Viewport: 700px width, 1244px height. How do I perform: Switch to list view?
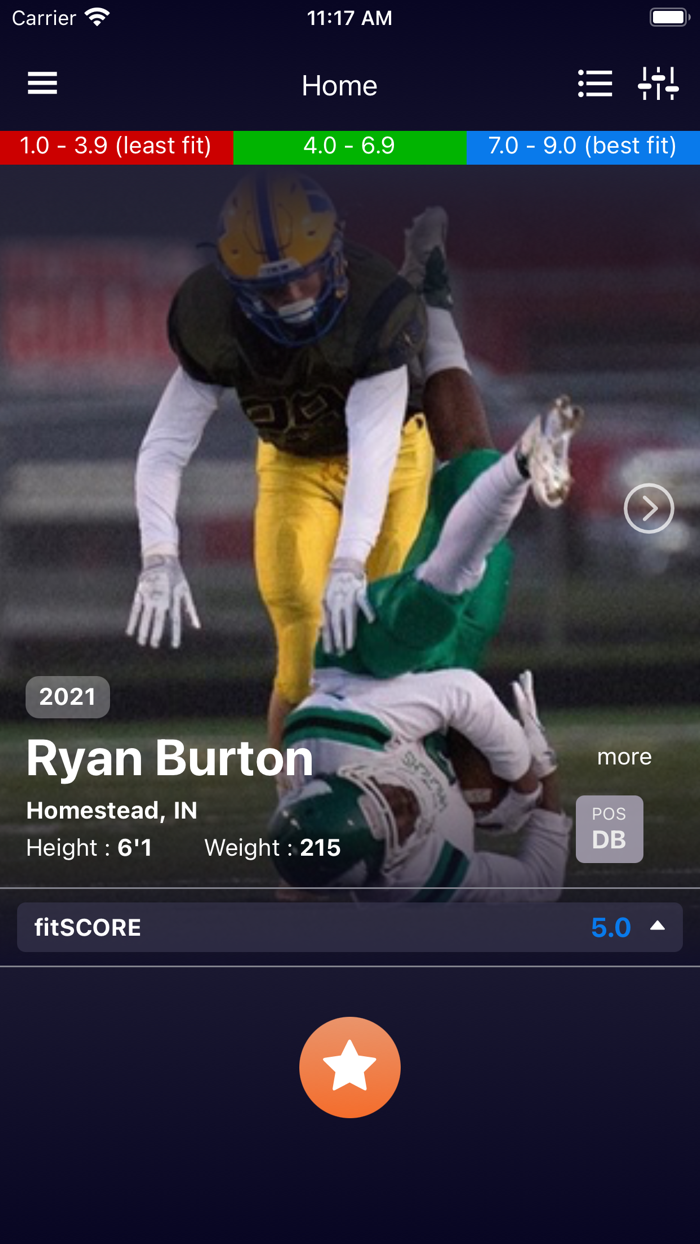tap(595, 84)
